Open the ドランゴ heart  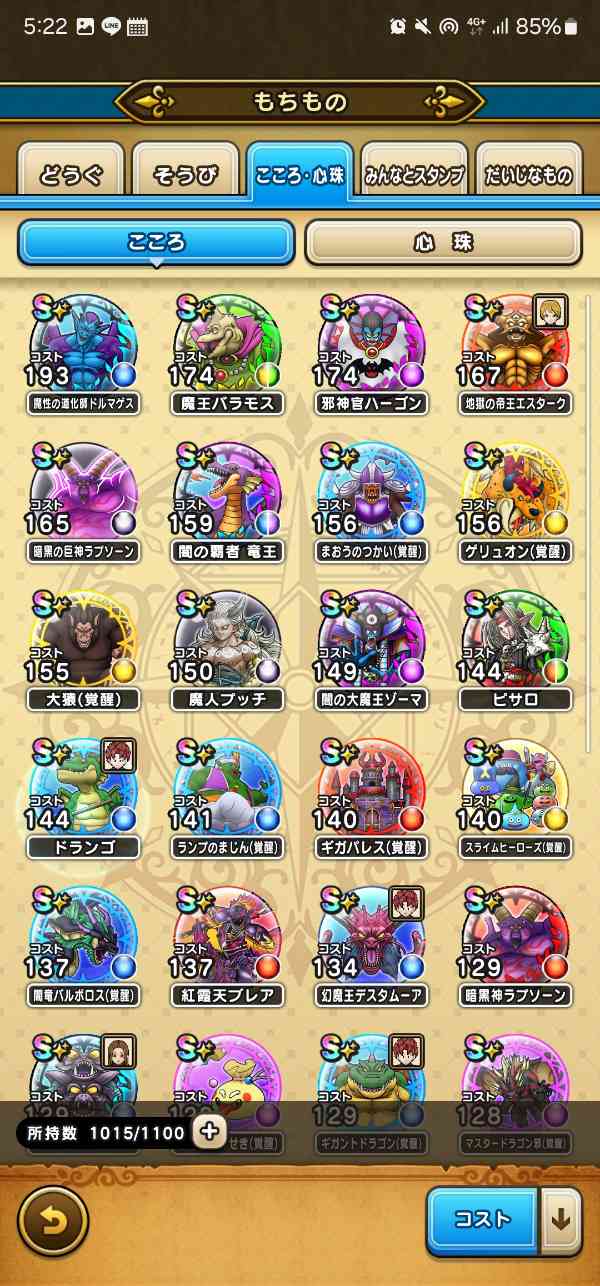pyautogui.click(x=83, y=794)
